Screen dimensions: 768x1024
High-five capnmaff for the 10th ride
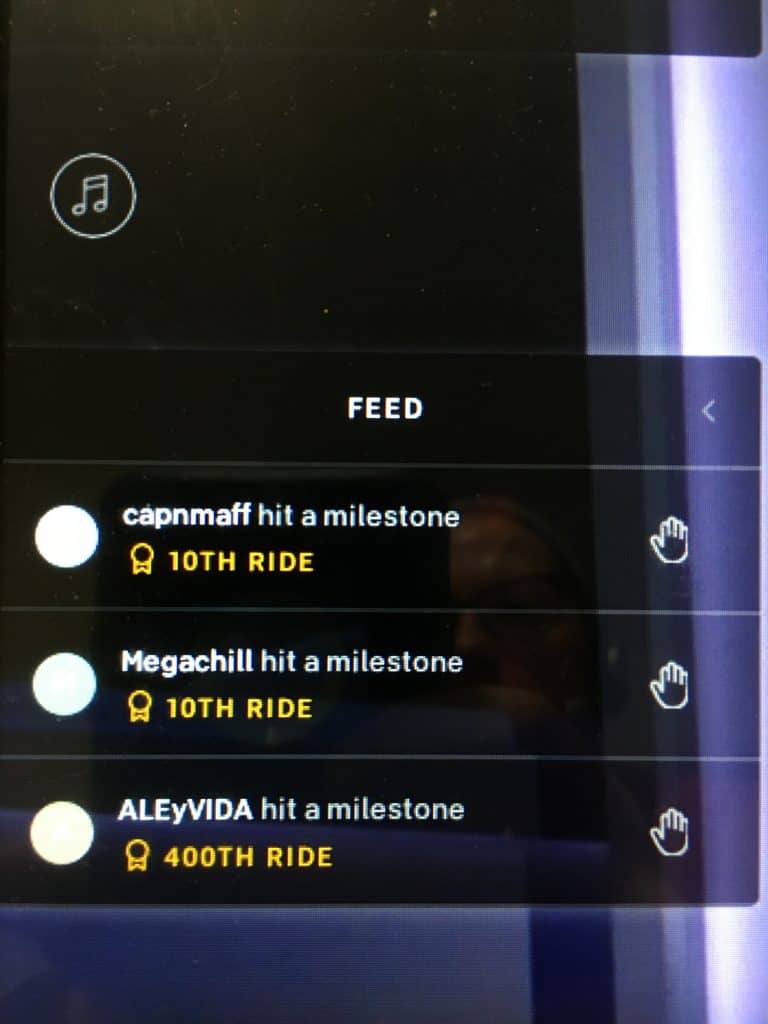tap(670, 541)
